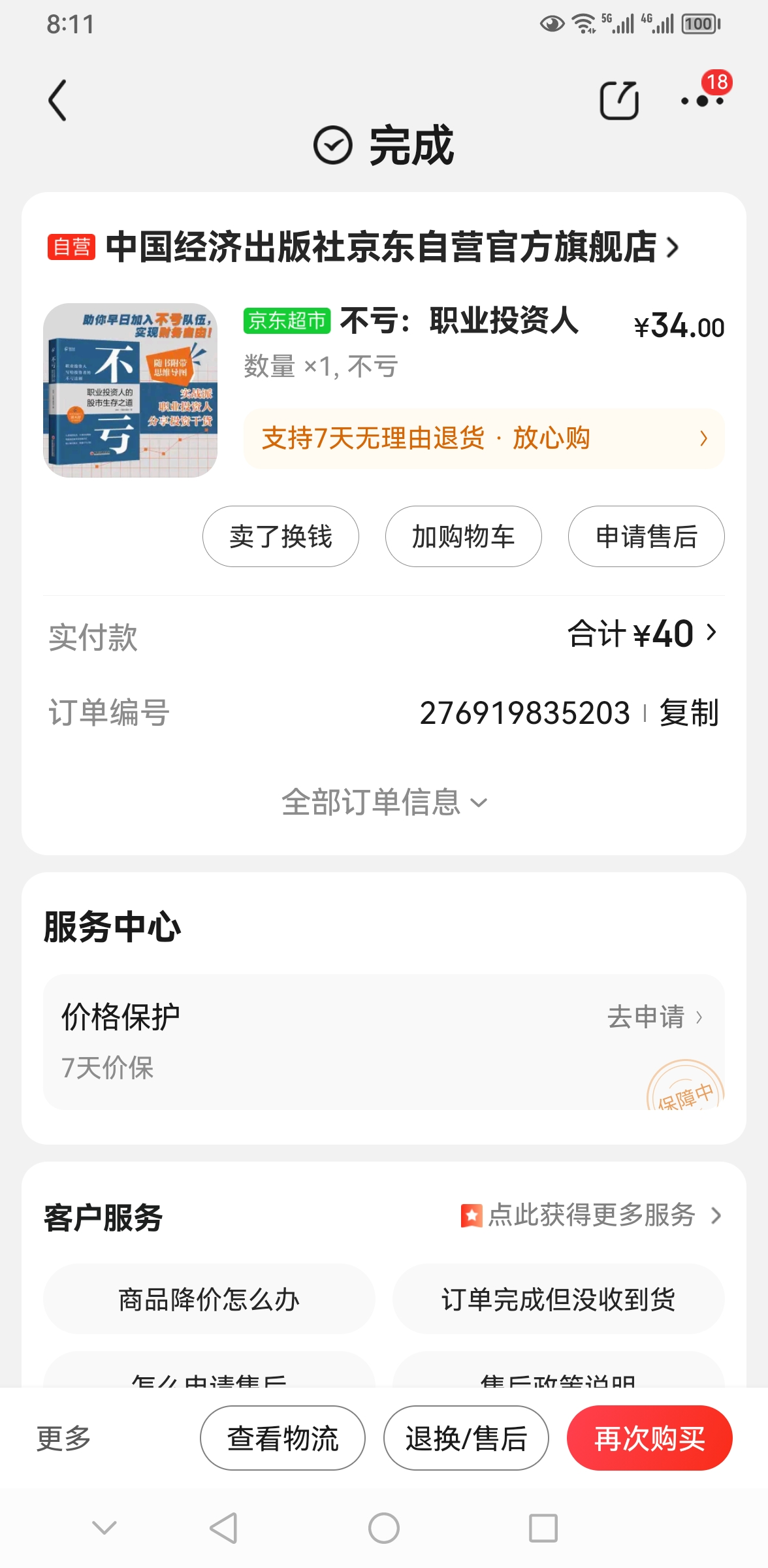This screenshot has height=1568, width=768.
Task: Select 订单完成但没收到货 help option
Action: [x=558, y=1299]
